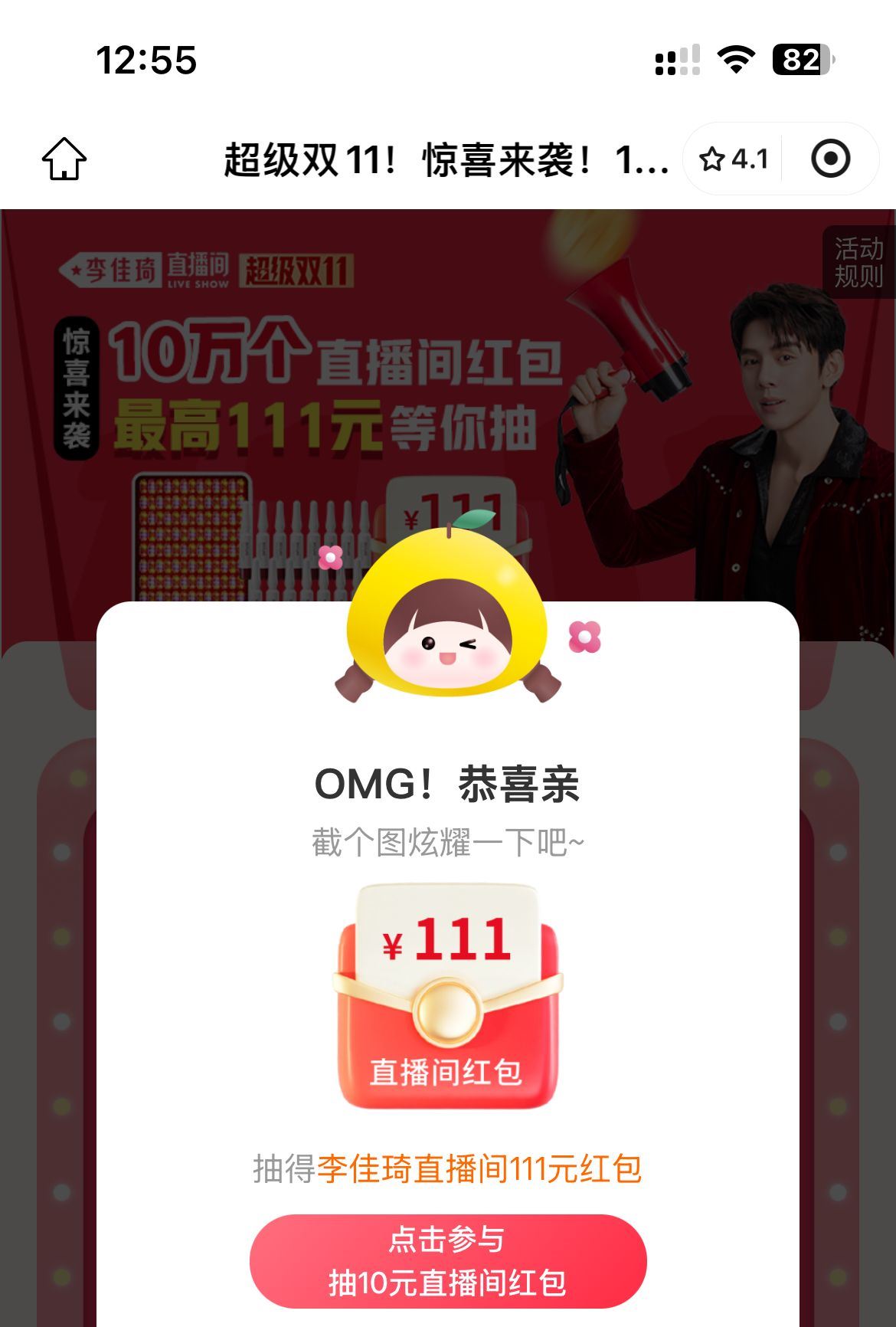Go to the home icon
Viewport: 896px width, 1327px height.
[64, 159]
